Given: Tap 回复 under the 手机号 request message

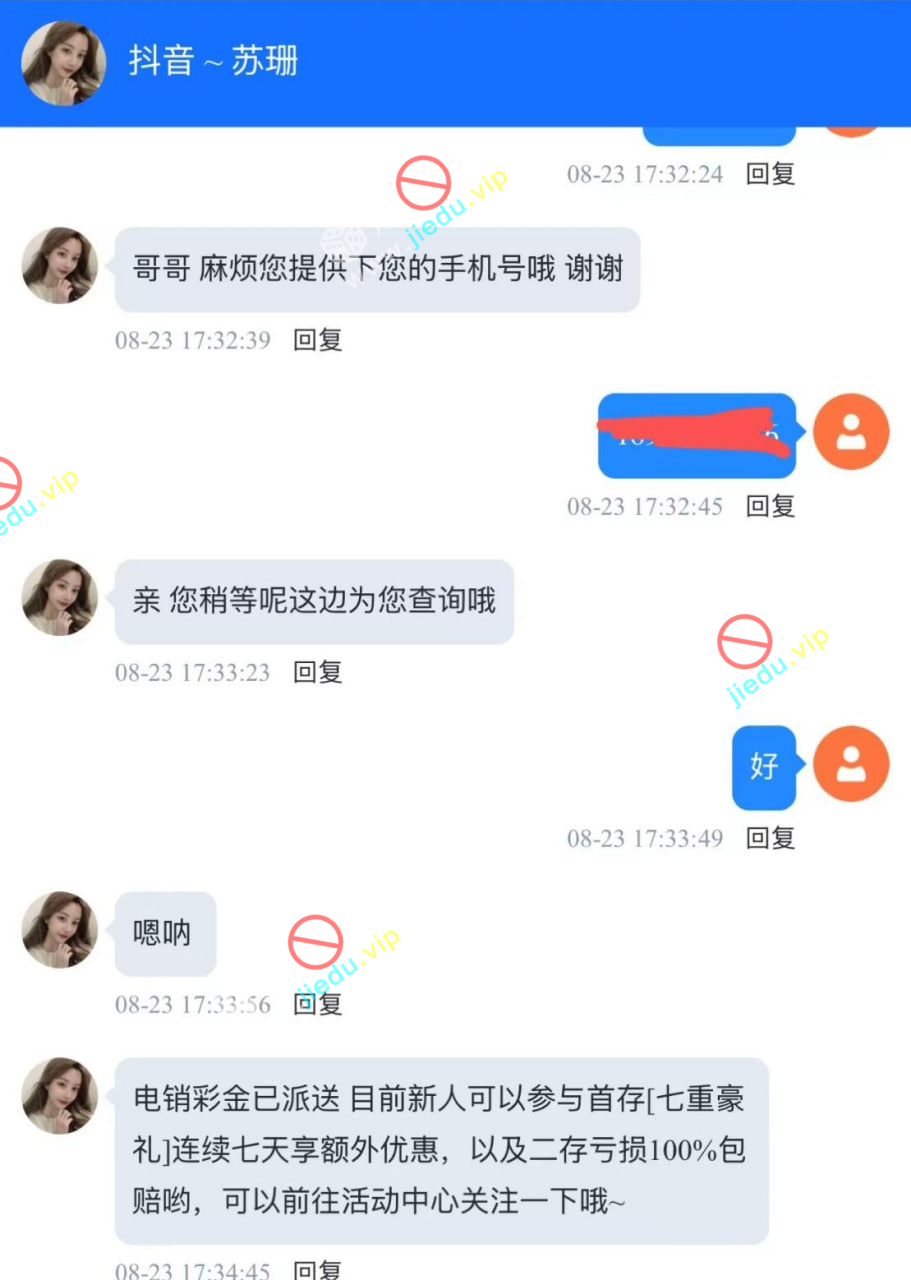Looking at the screenshot, I should [x=317, y=340].
